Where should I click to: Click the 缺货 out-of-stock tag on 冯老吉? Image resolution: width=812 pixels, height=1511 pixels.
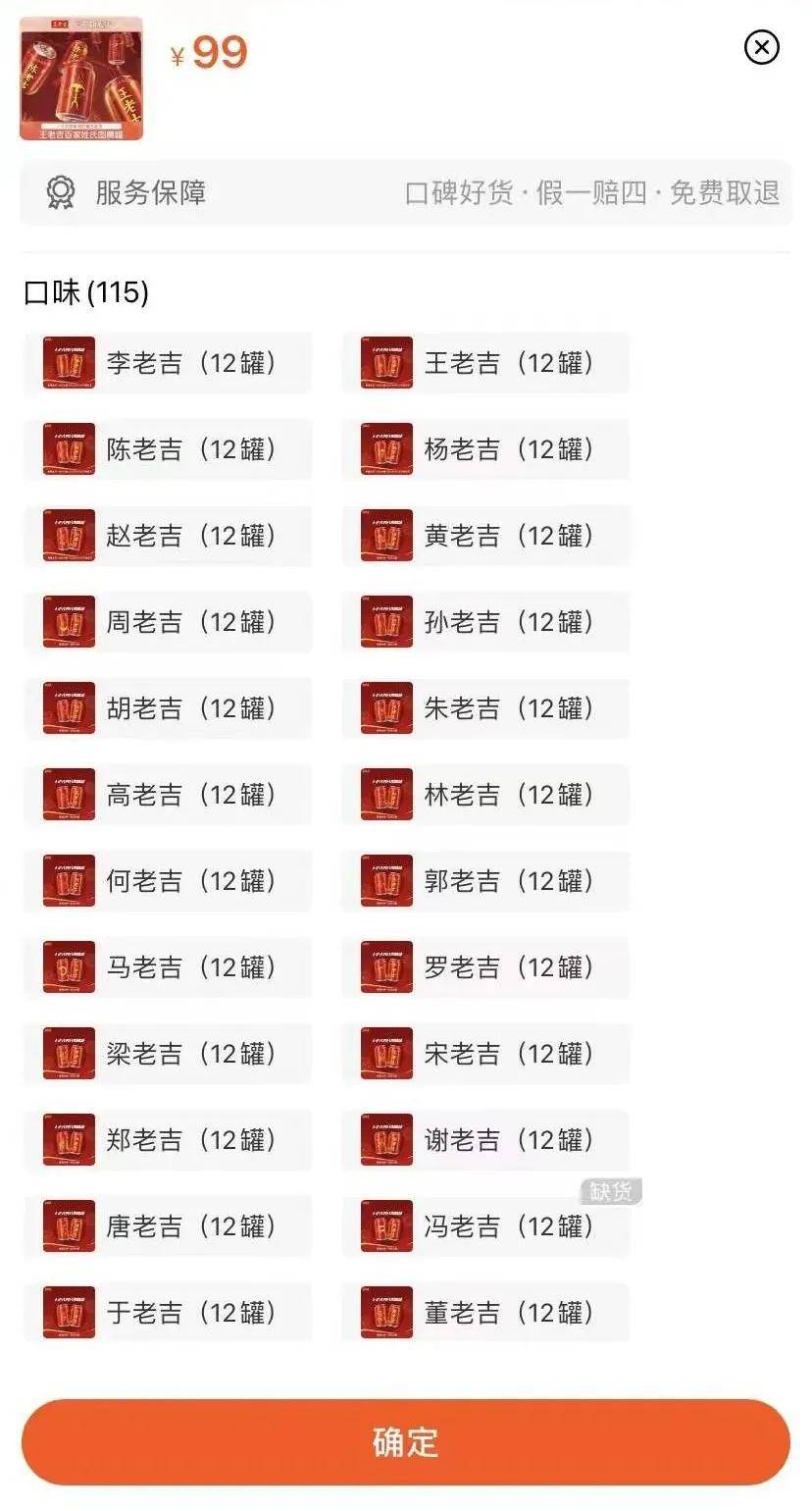point(610,1191)
